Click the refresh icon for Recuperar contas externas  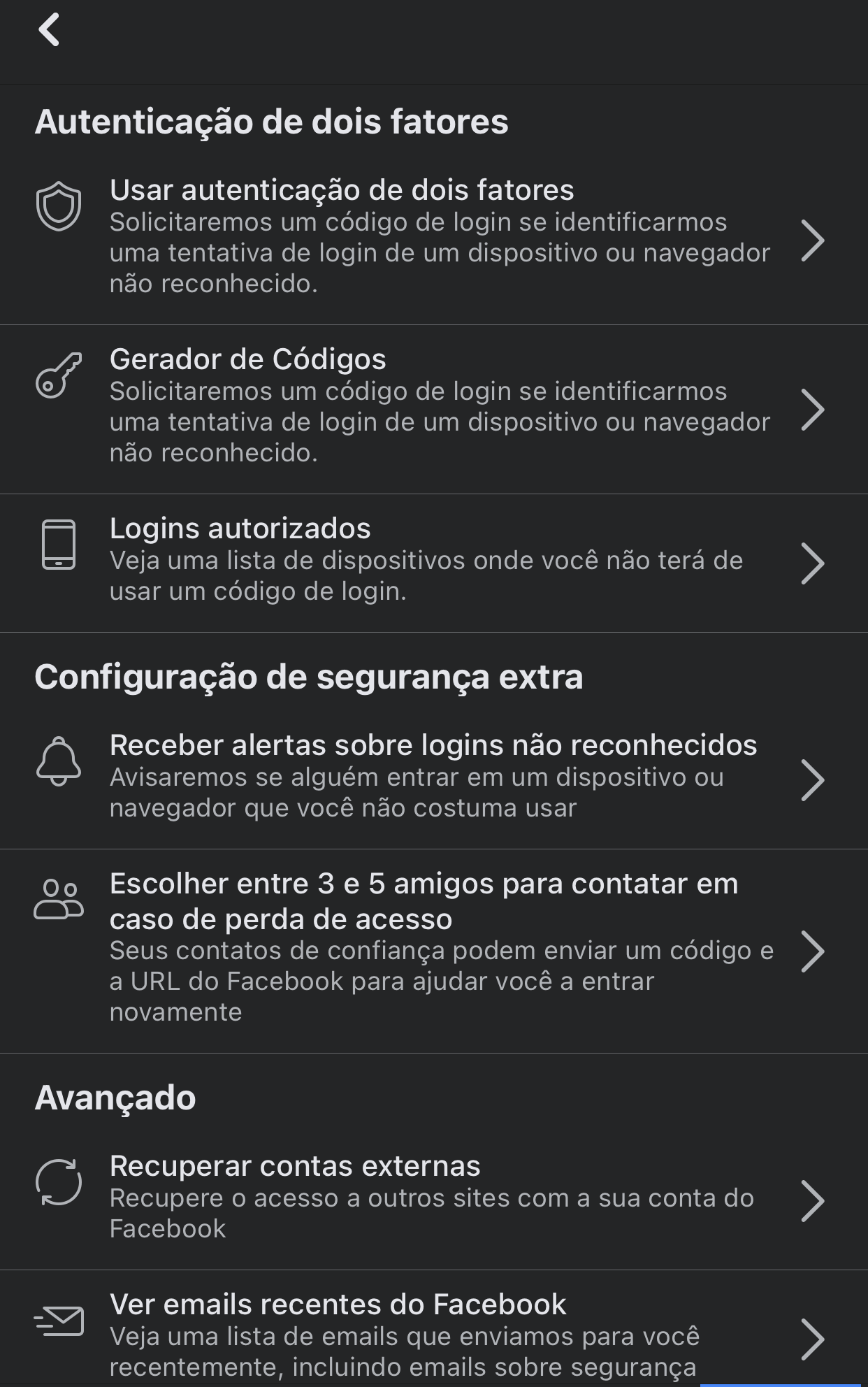60,1181
